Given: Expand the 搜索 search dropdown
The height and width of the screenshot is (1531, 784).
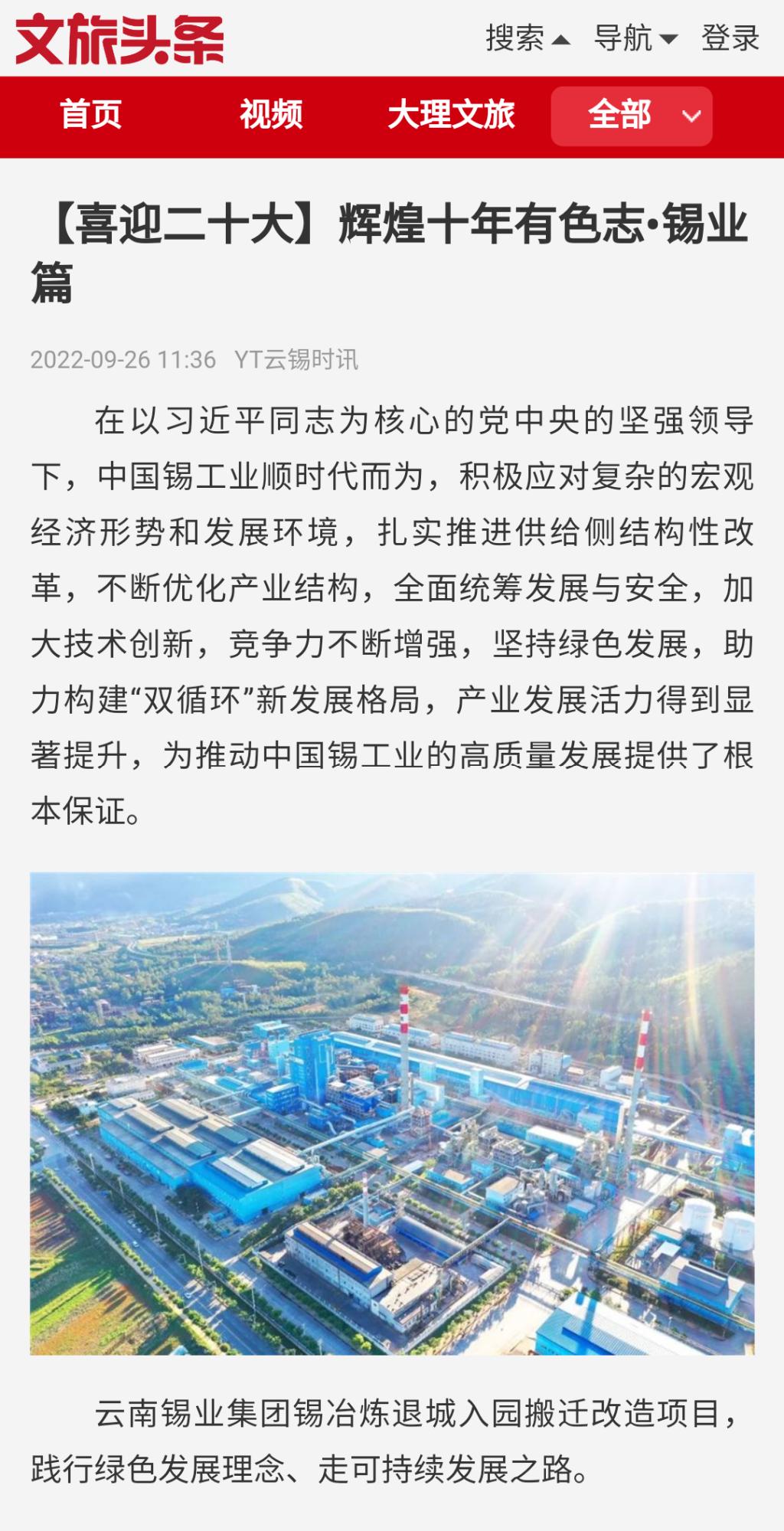Looking at the screenshot, I should click(x=527, y=38).
